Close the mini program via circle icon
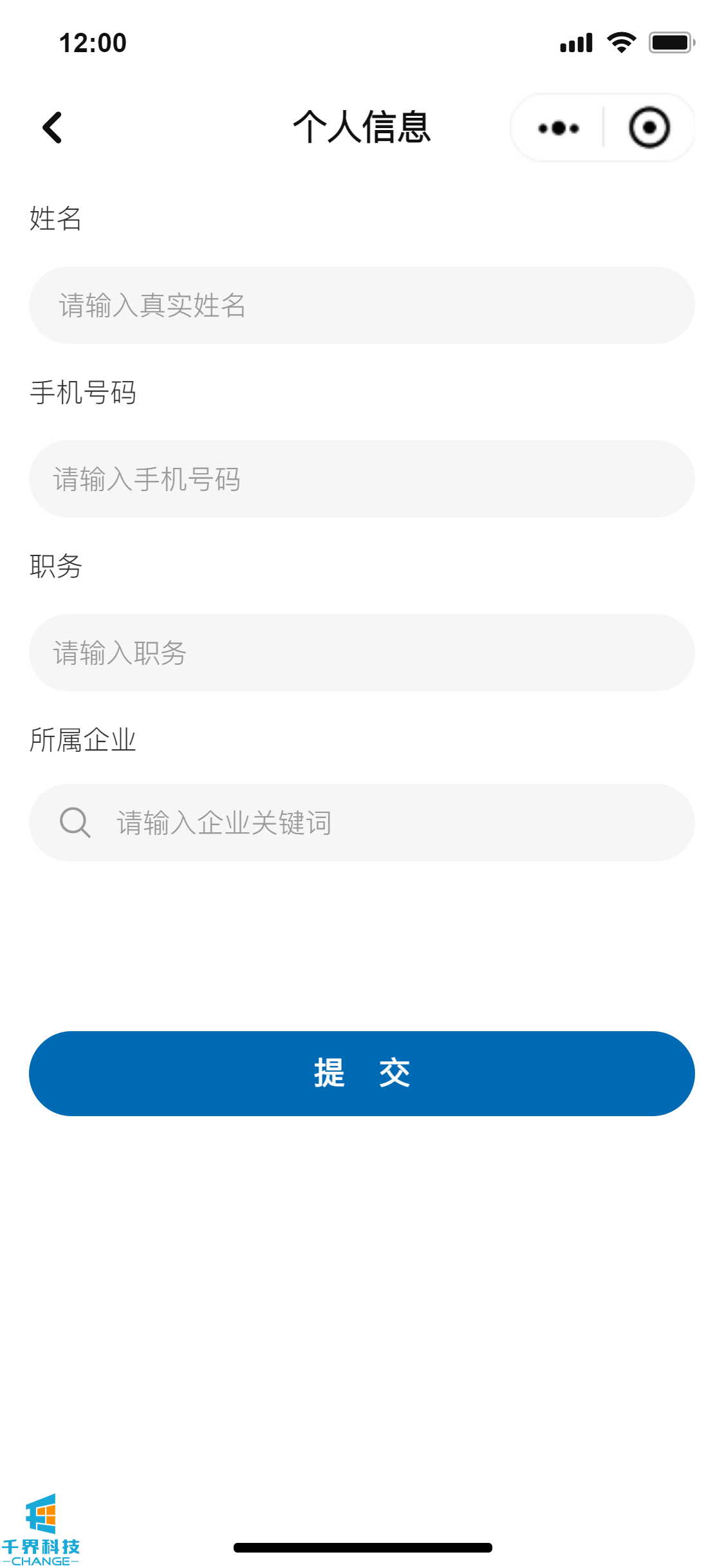The width and height of the screenshot is (724, 1568). tap(649, 128)
